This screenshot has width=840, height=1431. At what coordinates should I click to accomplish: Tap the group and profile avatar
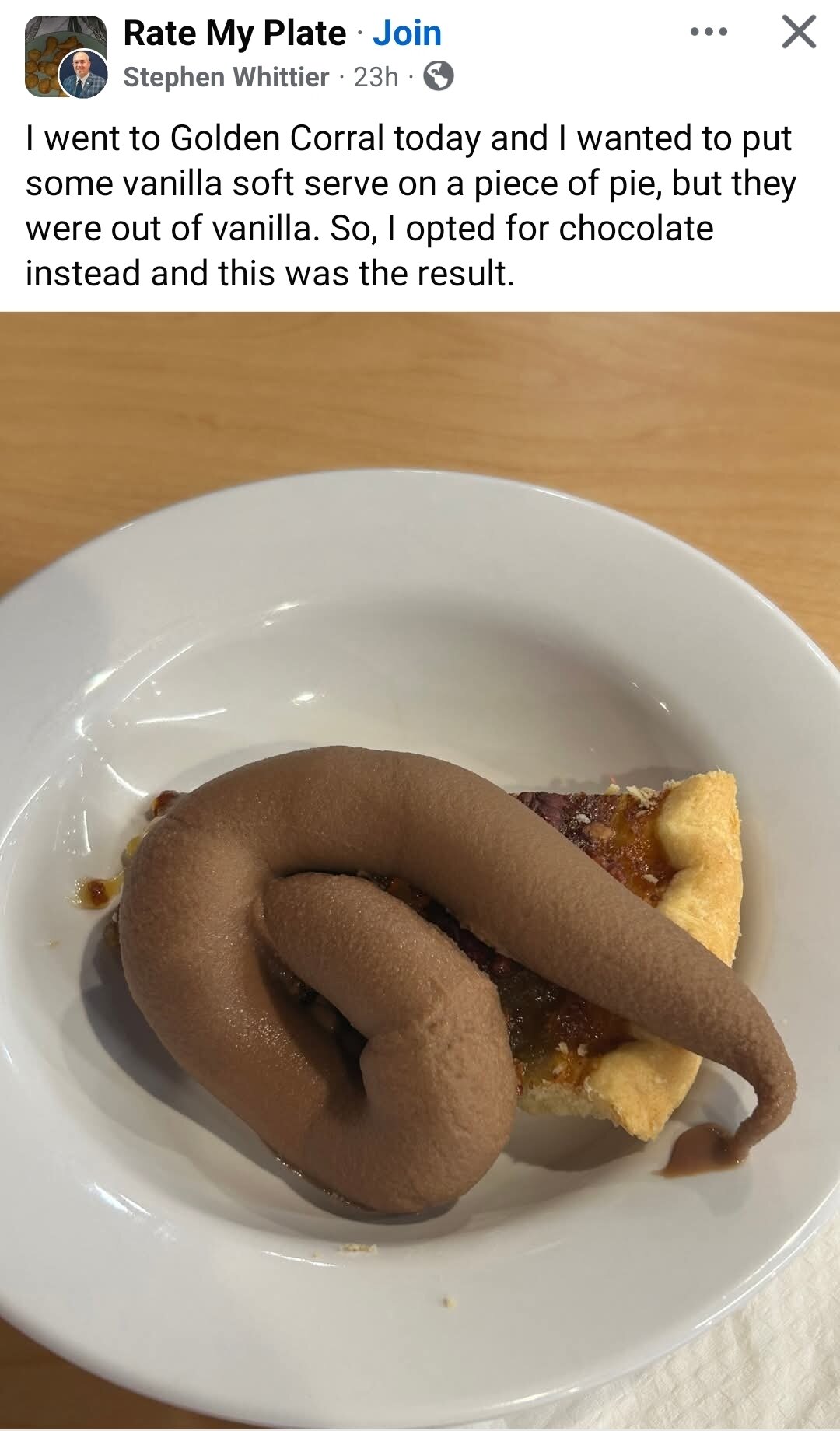(x=66, y=57)
